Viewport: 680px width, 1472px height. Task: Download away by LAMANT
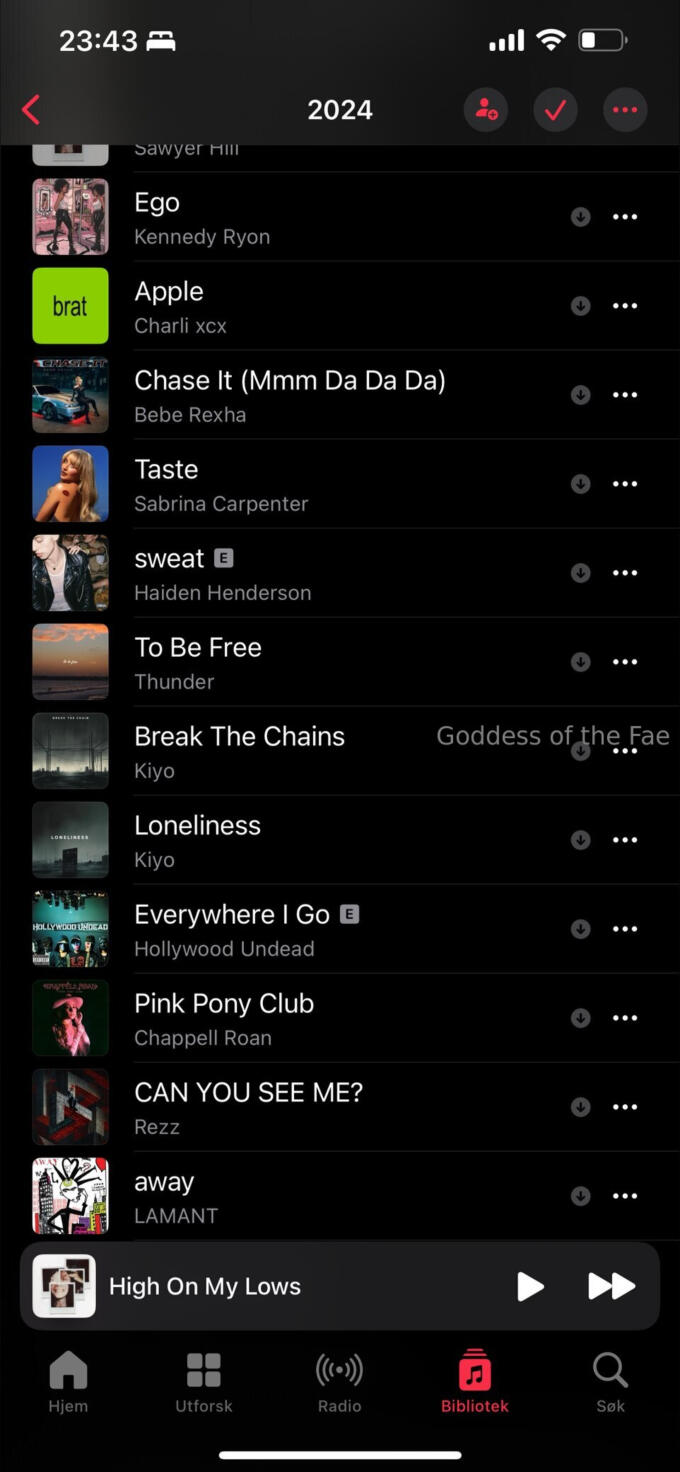click(x=580, y=1196)
